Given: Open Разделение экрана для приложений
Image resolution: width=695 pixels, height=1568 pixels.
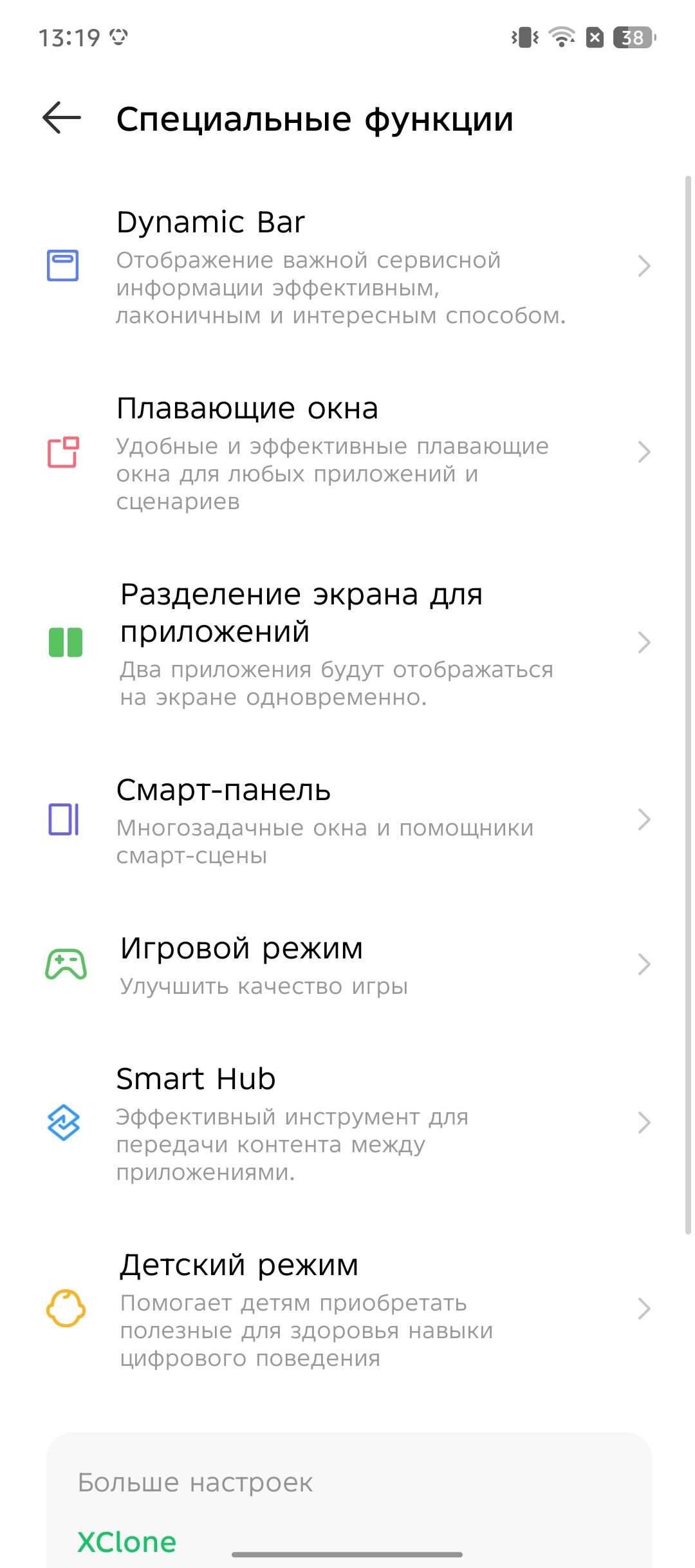Looking at the screenshot, I should [347, 642].
